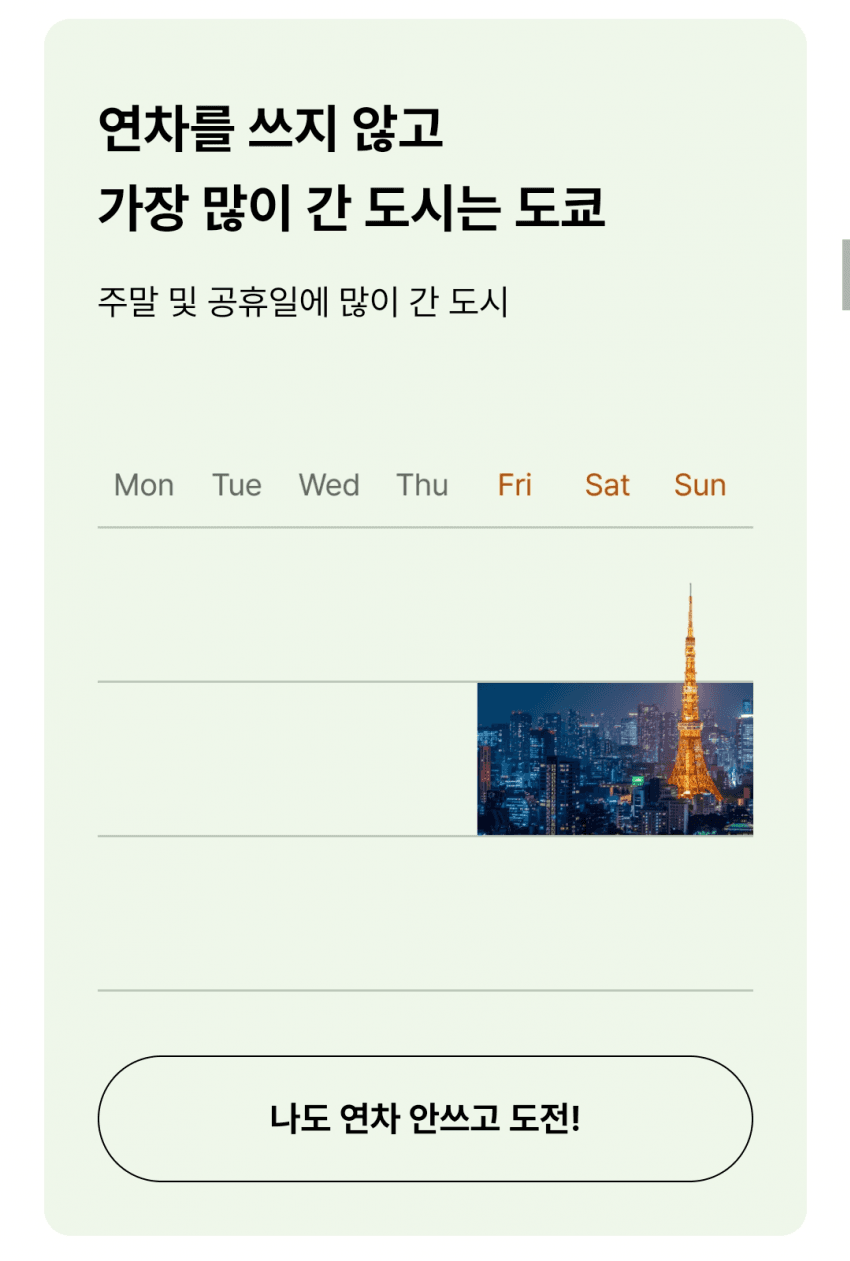Screen dimensions: 850x1261
Task: Select the orange Sun weekday label
Action: tap(698, 485)
